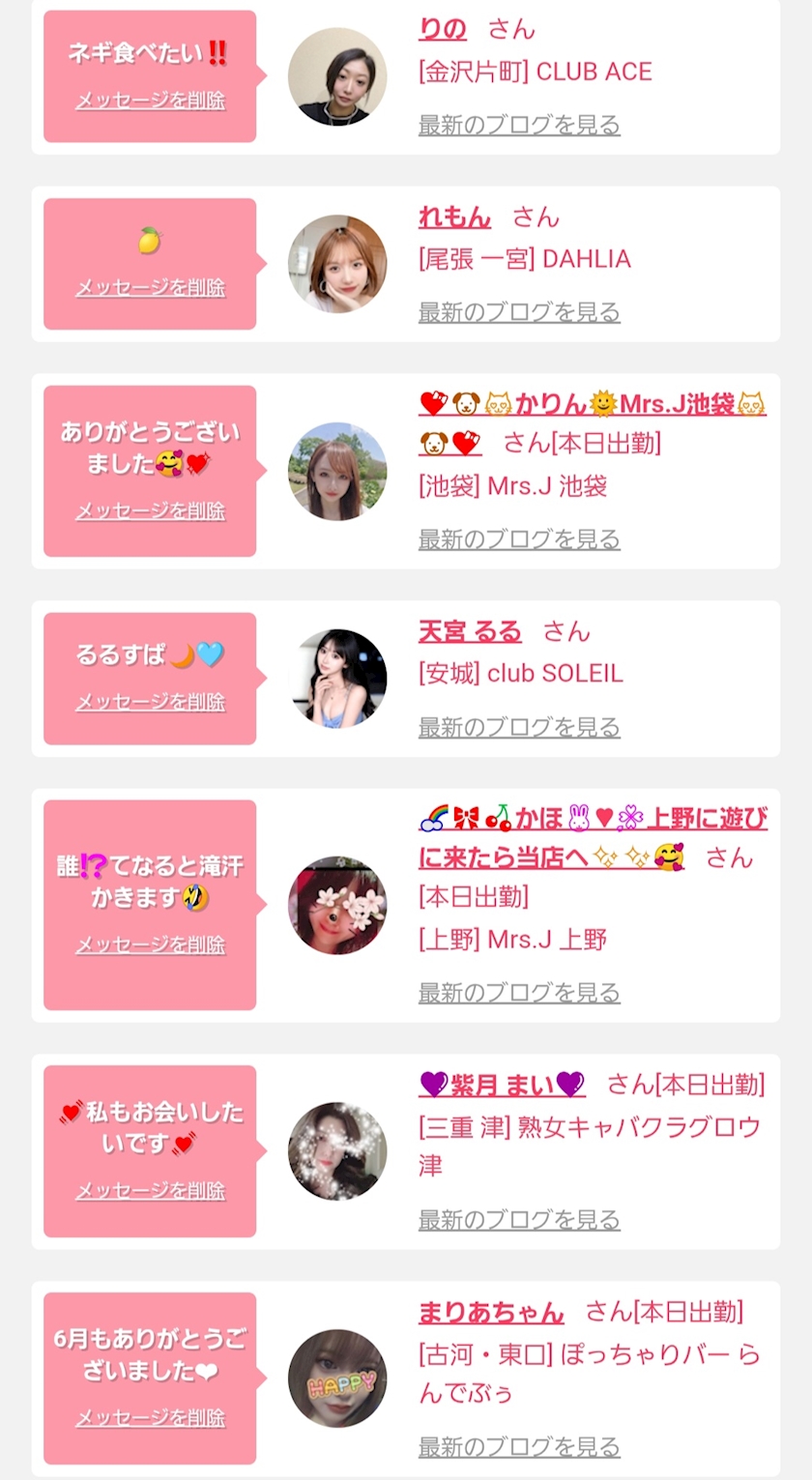View まりあちゃん's latest blog
The height and width of the screenshot is (1480, 812).
pyautogui.click(x=519, y=1447)
